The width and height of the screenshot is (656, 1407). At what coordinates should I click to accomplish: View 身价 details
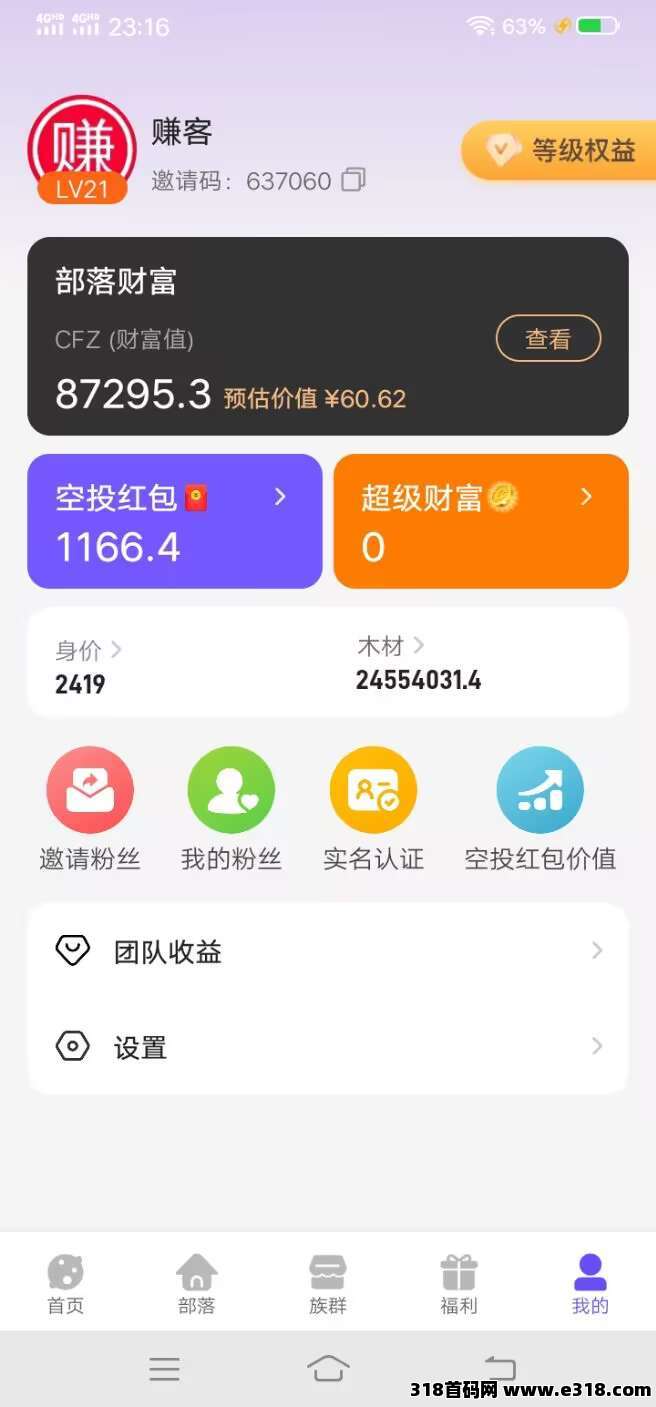(88, 667)
